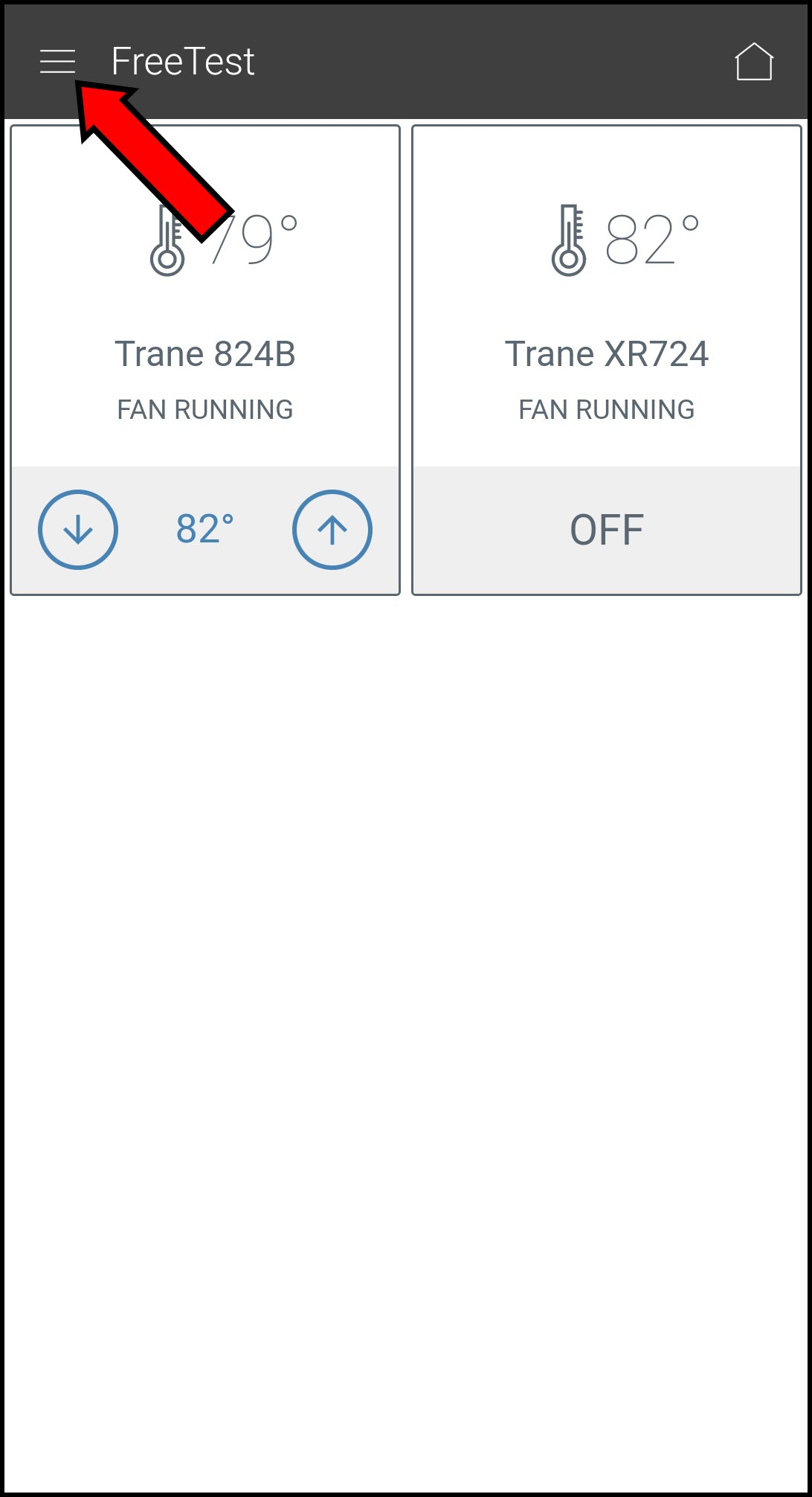Screen dimensions: 812x1497
Task: Tap OFF mode on Trane XR724
Action: pos(606,530)
